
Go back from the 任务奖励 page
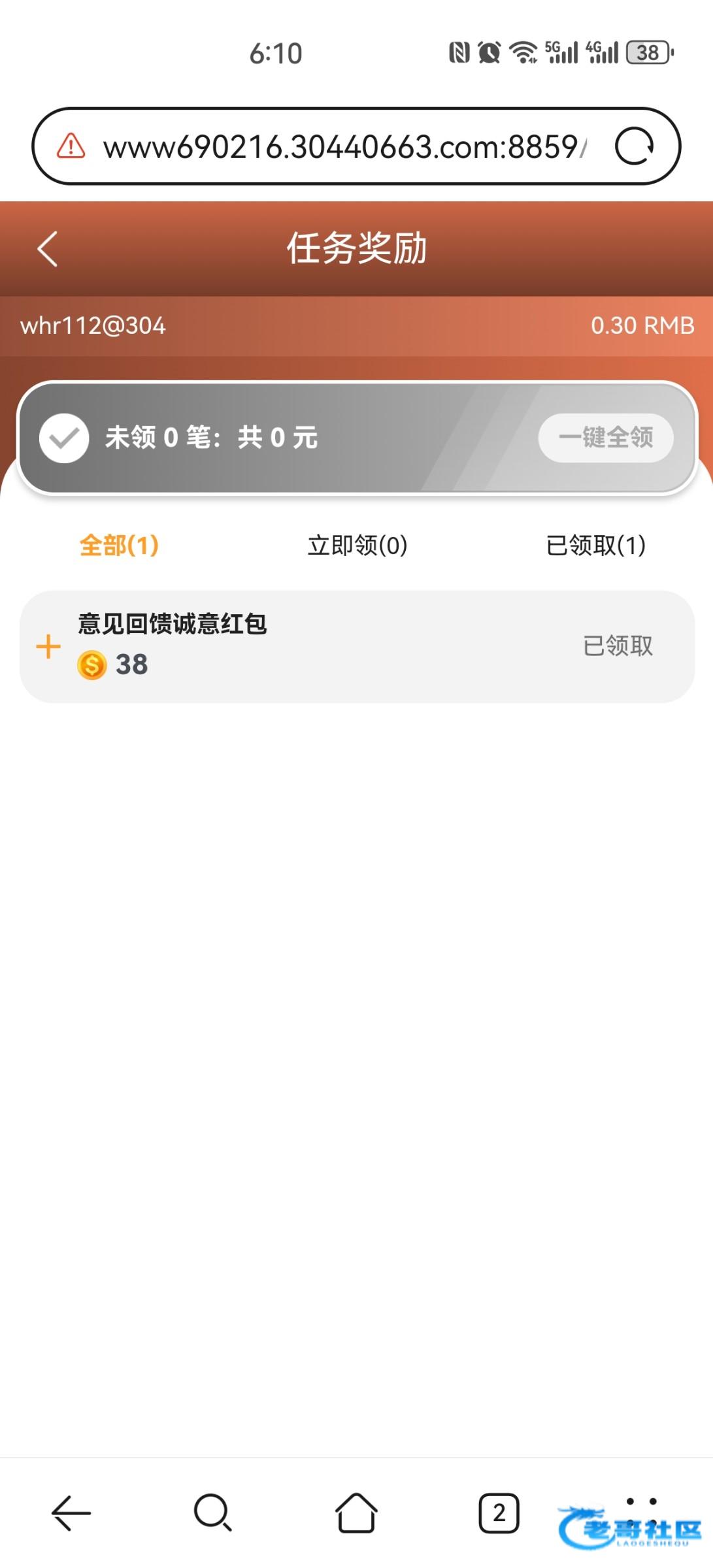coord(48,249)
